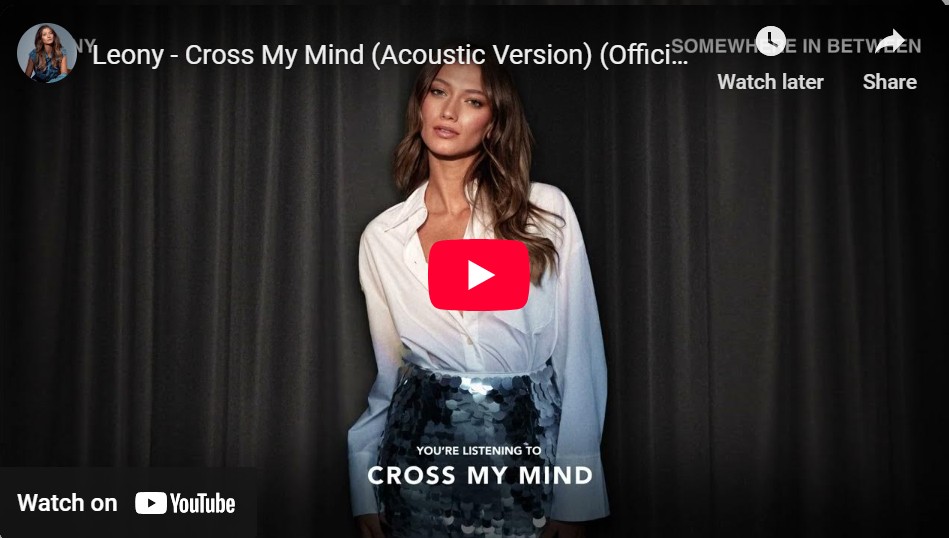Open the video title link
The image size is (949, 538).
point(390,55)
